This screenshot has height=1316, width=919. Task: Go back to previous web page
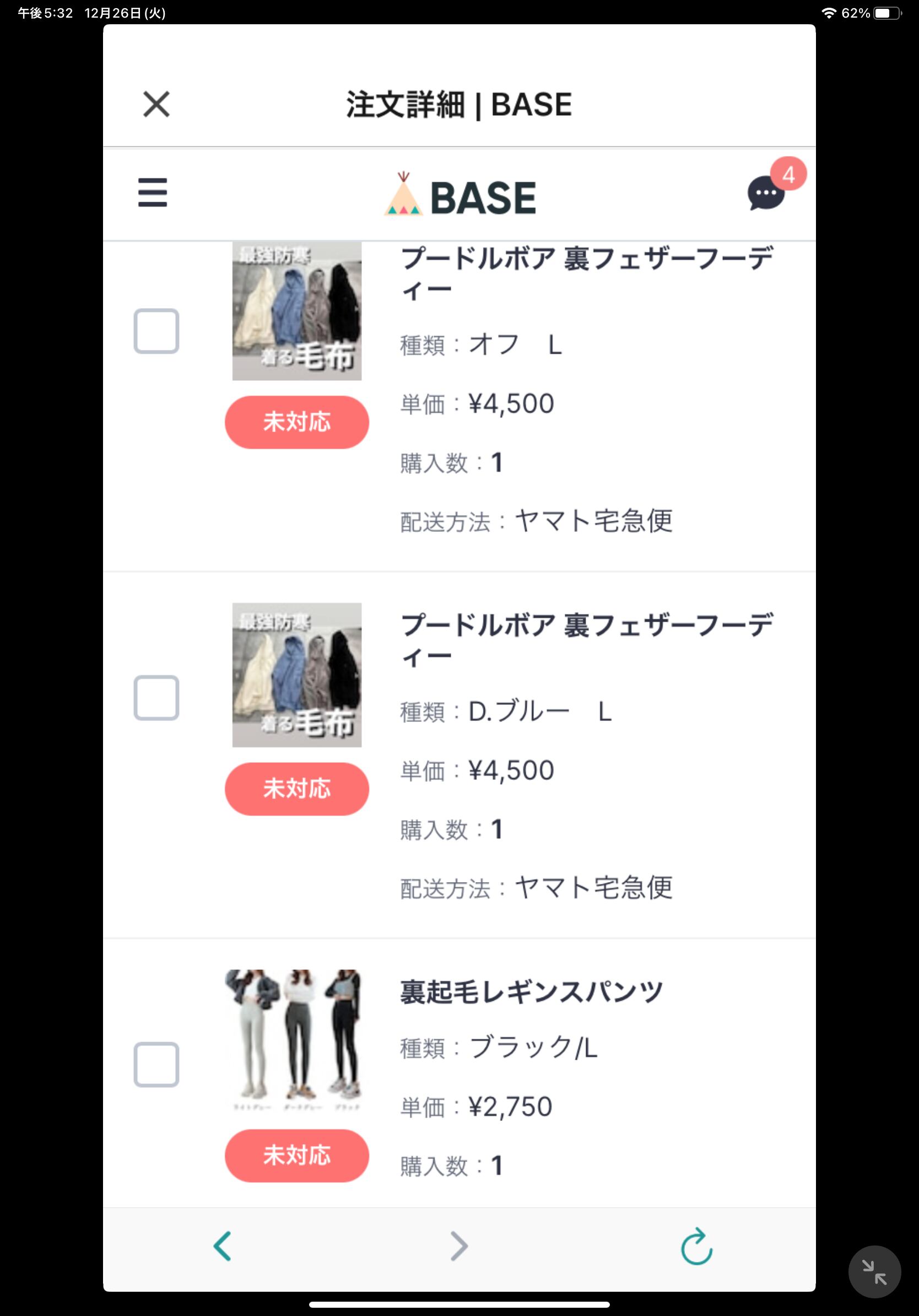pyautogui.click(x=222, y=1246)
